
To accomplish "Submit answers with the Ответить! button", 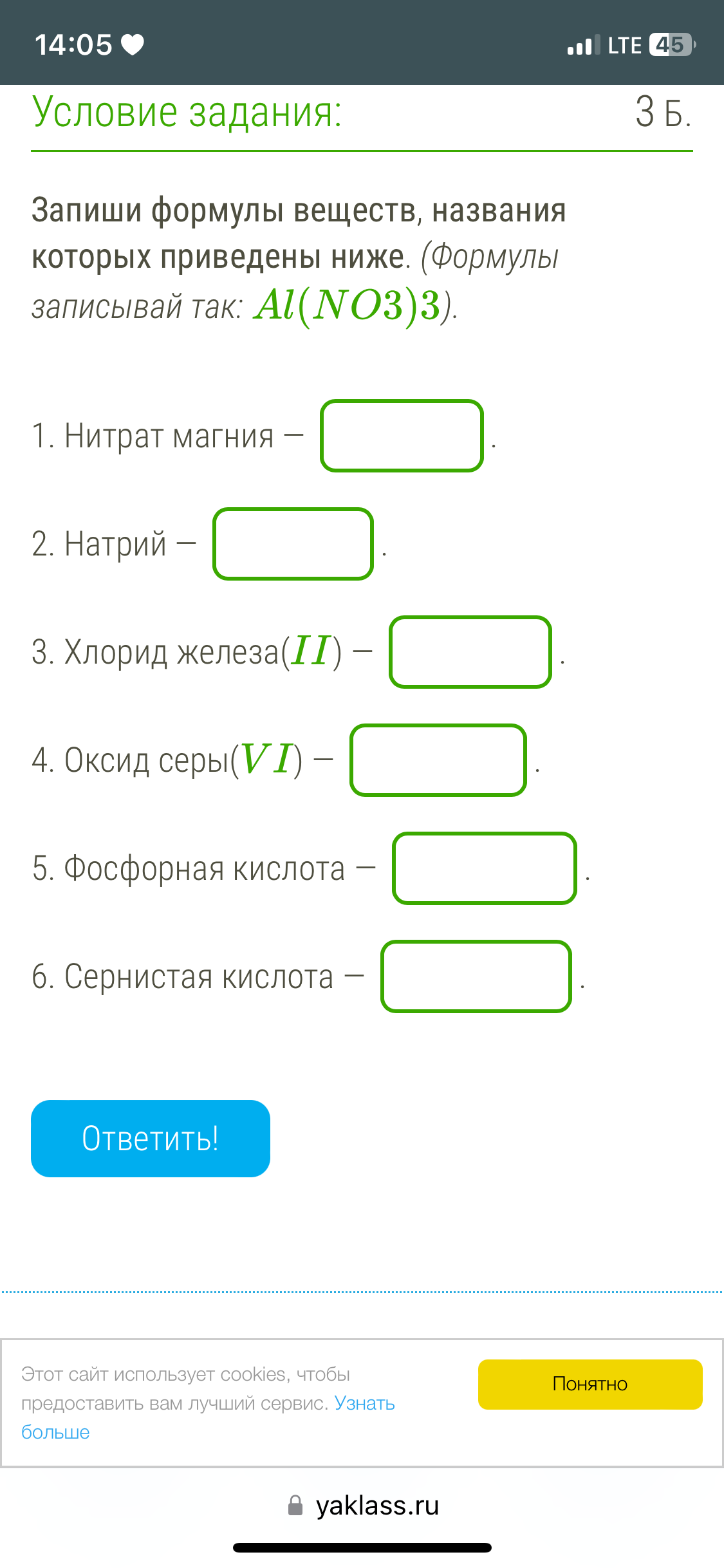I will click(151, 1138).
